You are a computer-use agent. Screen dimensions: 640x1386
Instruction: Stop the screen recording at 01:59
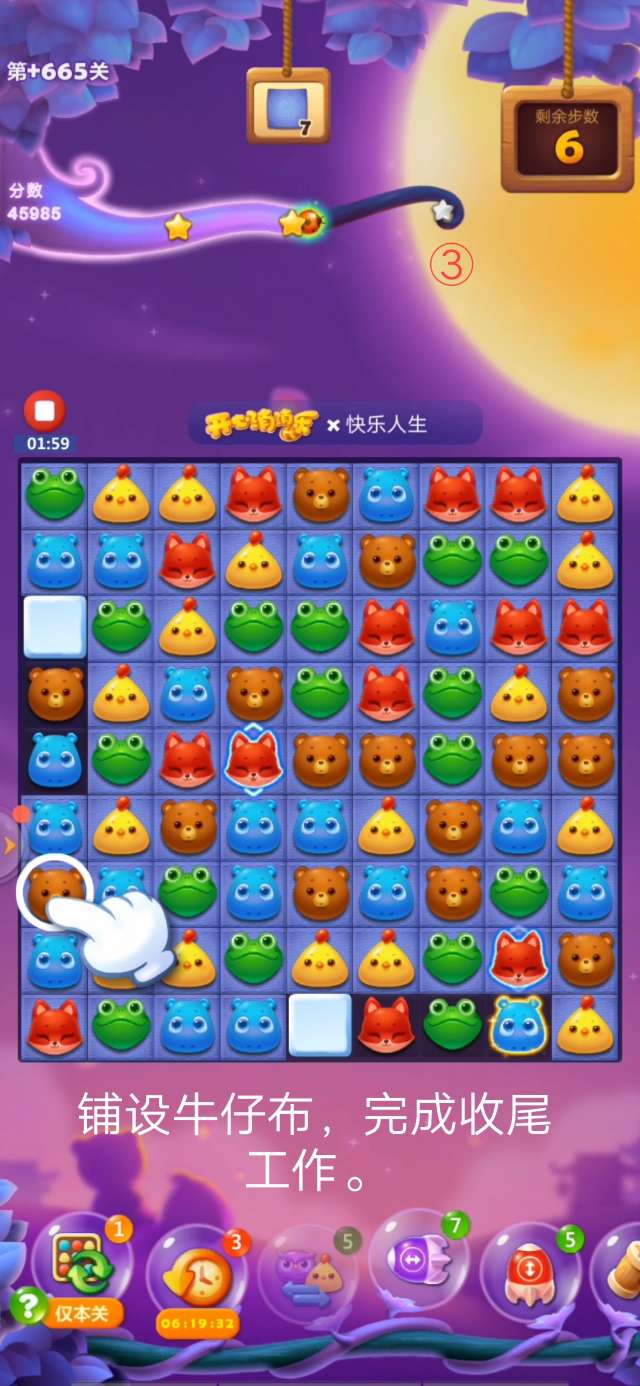44,411
